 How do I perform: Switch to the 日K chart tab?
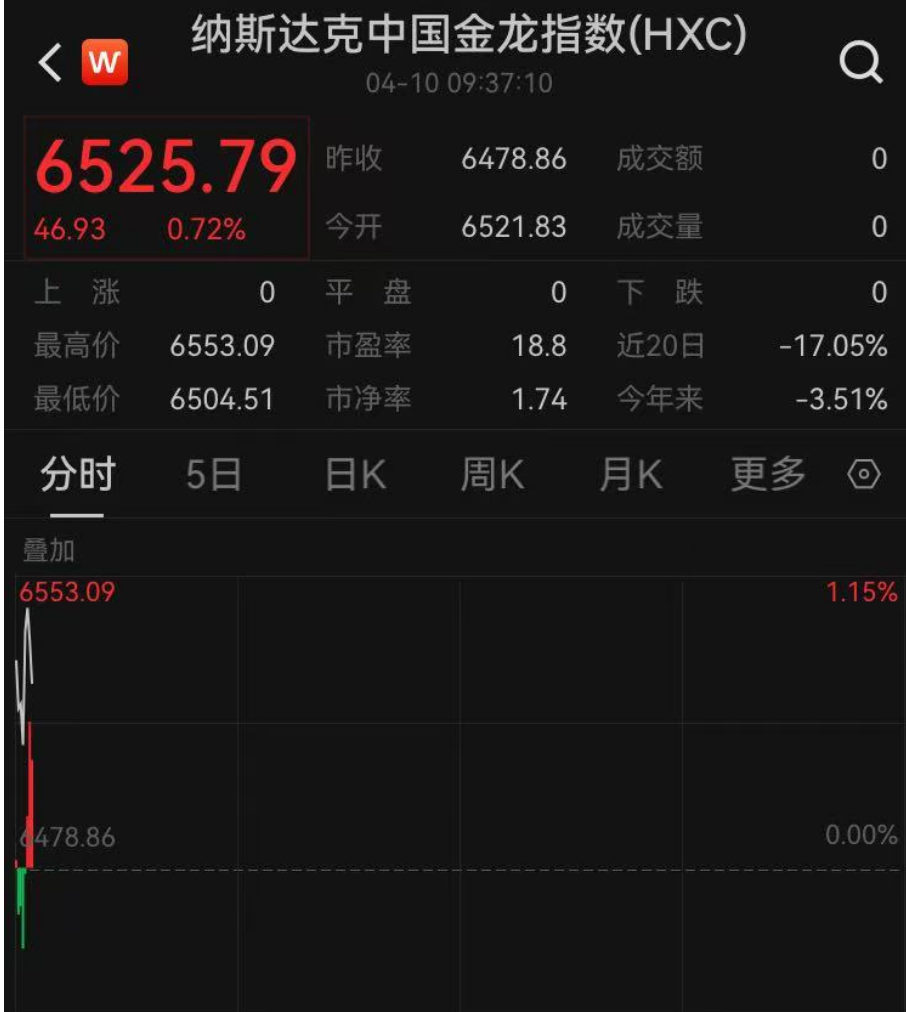pyautogui.click(x=356, y=475)
